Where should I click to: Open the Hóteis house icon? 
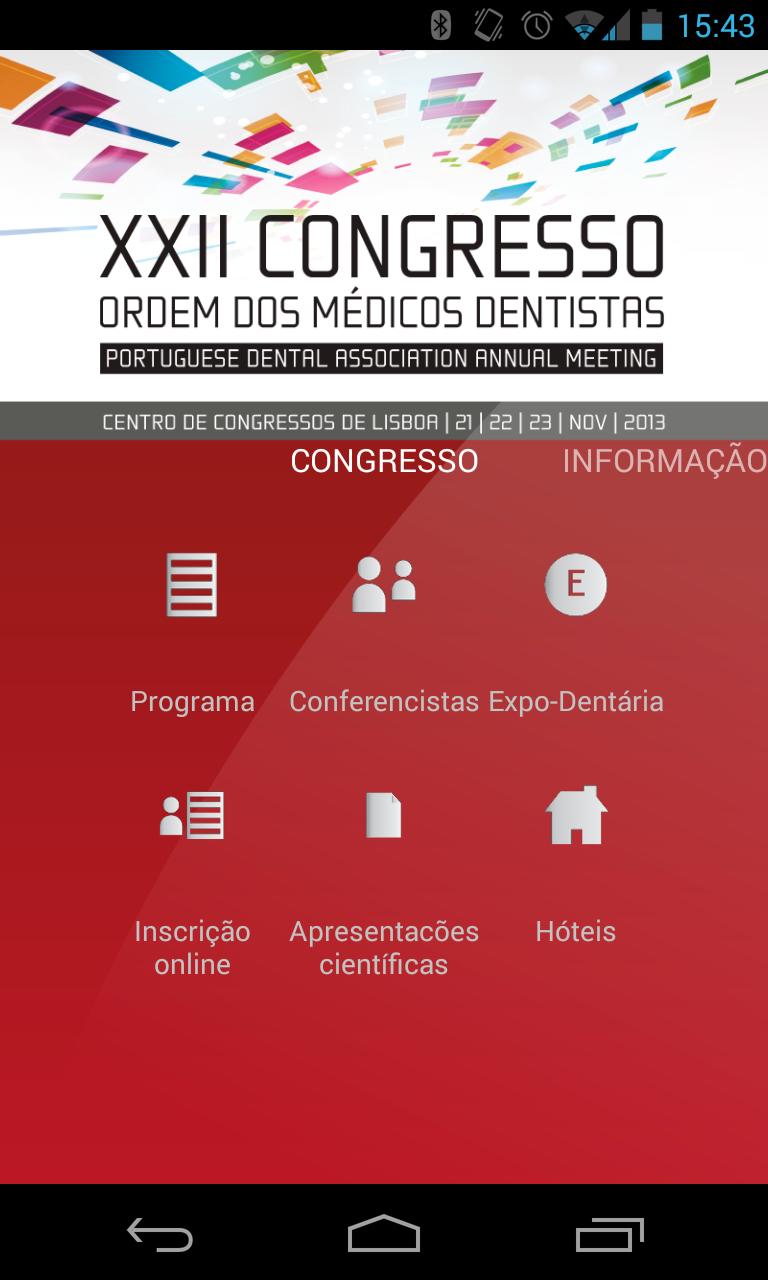pyautogui.click(x=576, y=815)
